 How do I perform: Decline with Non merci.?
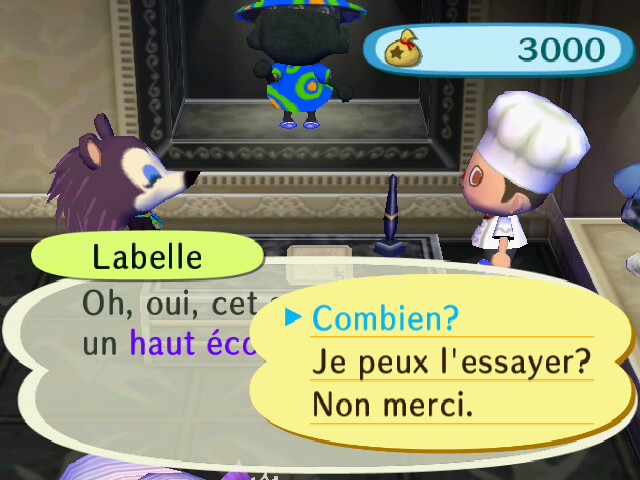coord(392,406)
